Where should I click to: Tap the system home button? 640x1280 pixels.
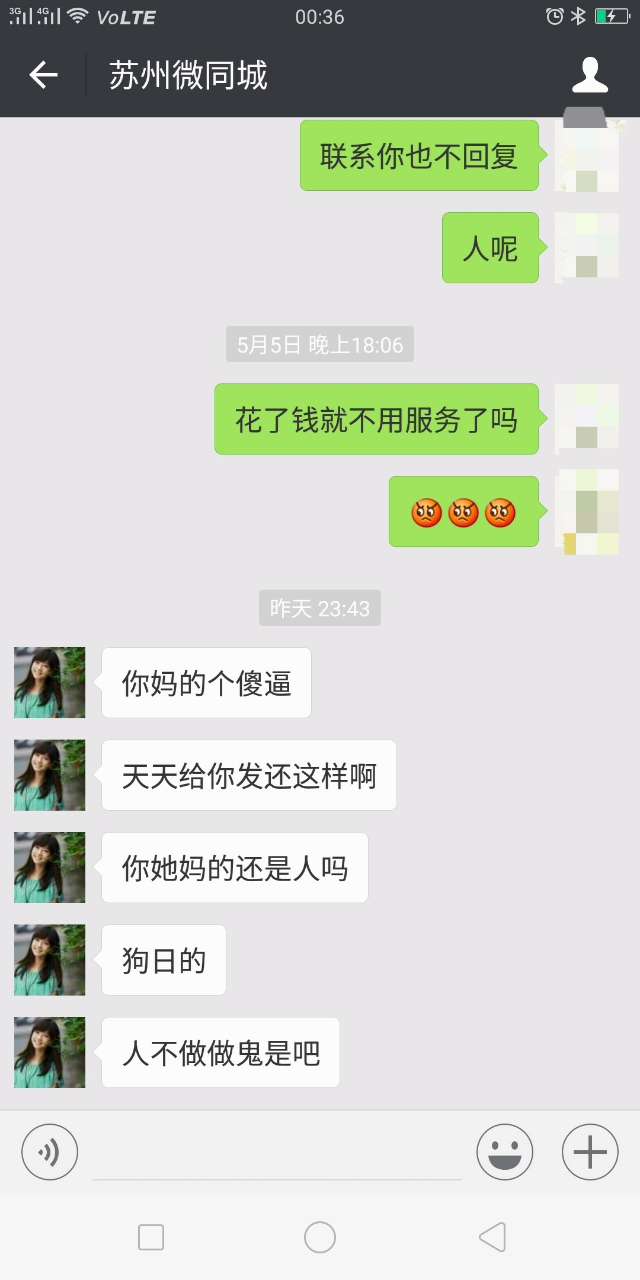point(320,1237)
